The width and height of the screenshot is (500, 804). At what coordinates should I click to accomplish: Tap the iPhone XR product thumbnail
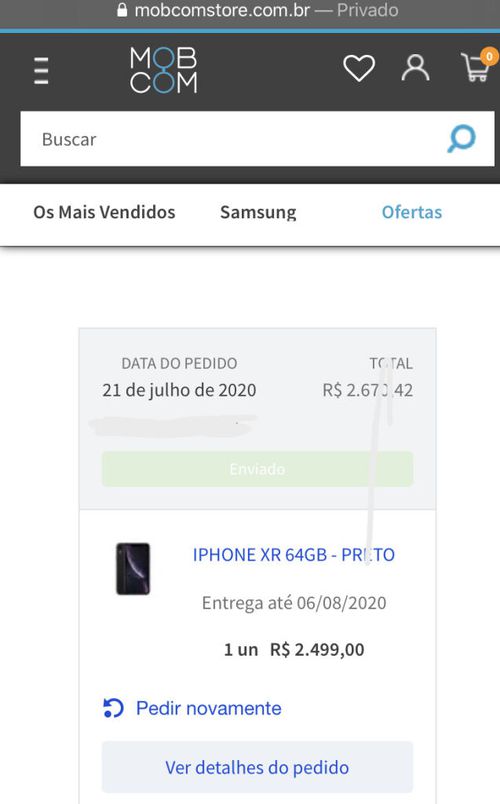[x=133, y=569]
